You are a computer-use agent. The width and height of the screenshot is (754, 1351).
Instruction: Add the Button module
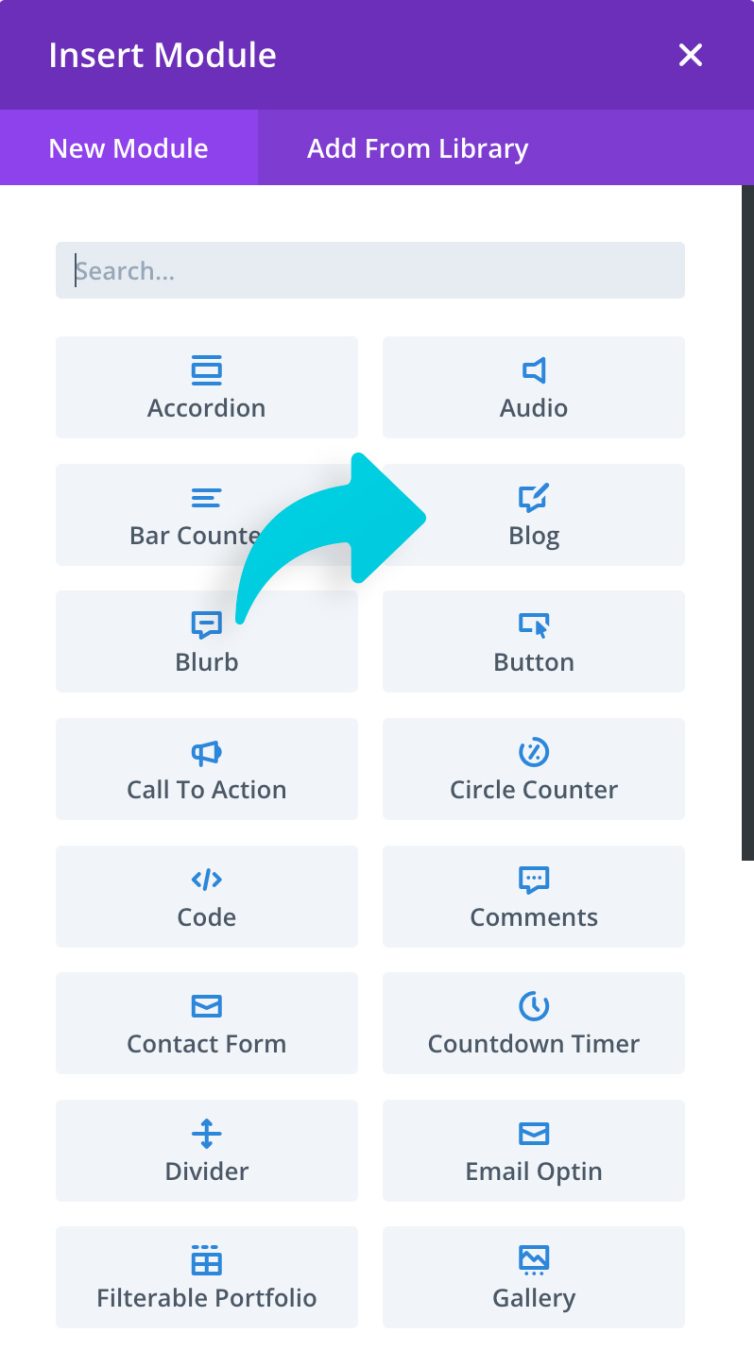(533, 642)
